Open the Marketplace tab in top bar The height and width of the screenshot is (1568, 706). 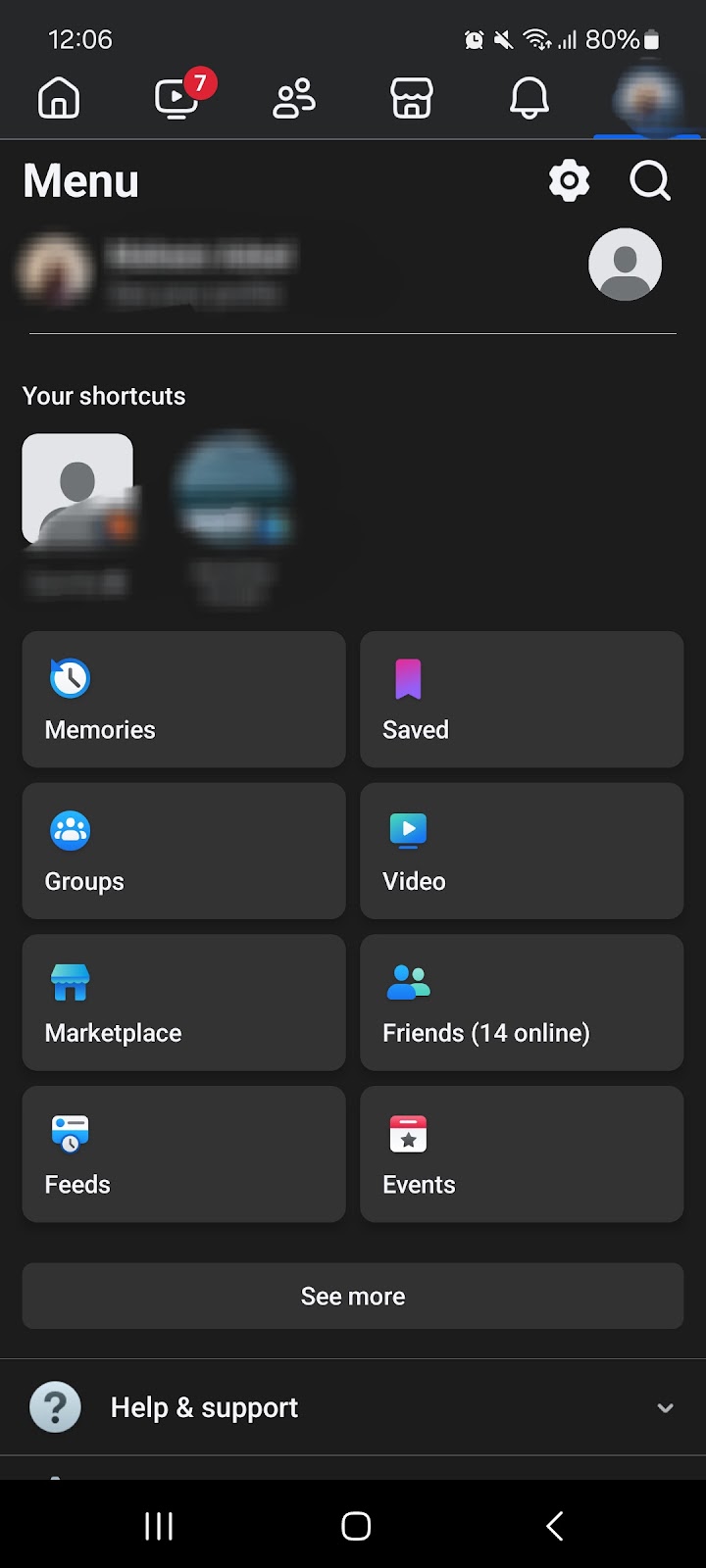pyautogui.click(x=412, y=98)
